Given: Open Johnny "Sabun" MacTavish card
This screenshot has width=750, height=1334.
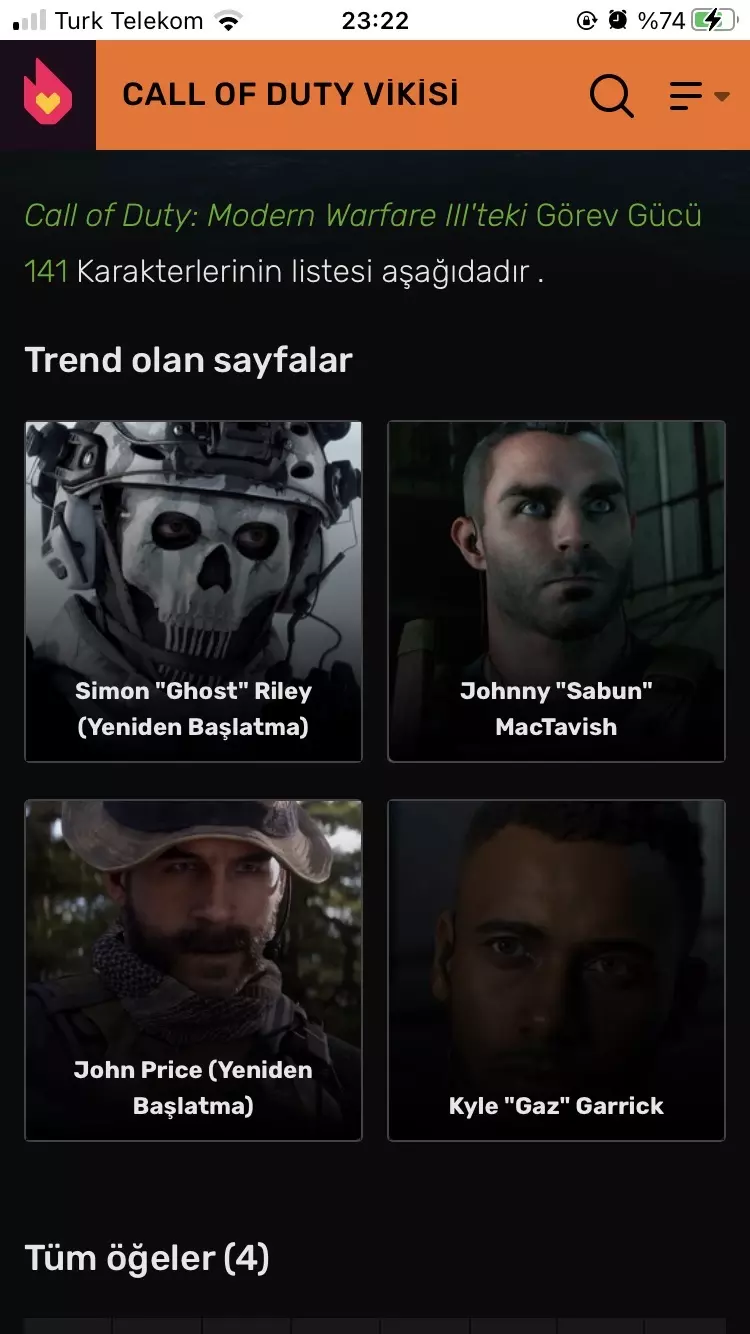Looking at the screenshot, I should click(x=556, y=590).
